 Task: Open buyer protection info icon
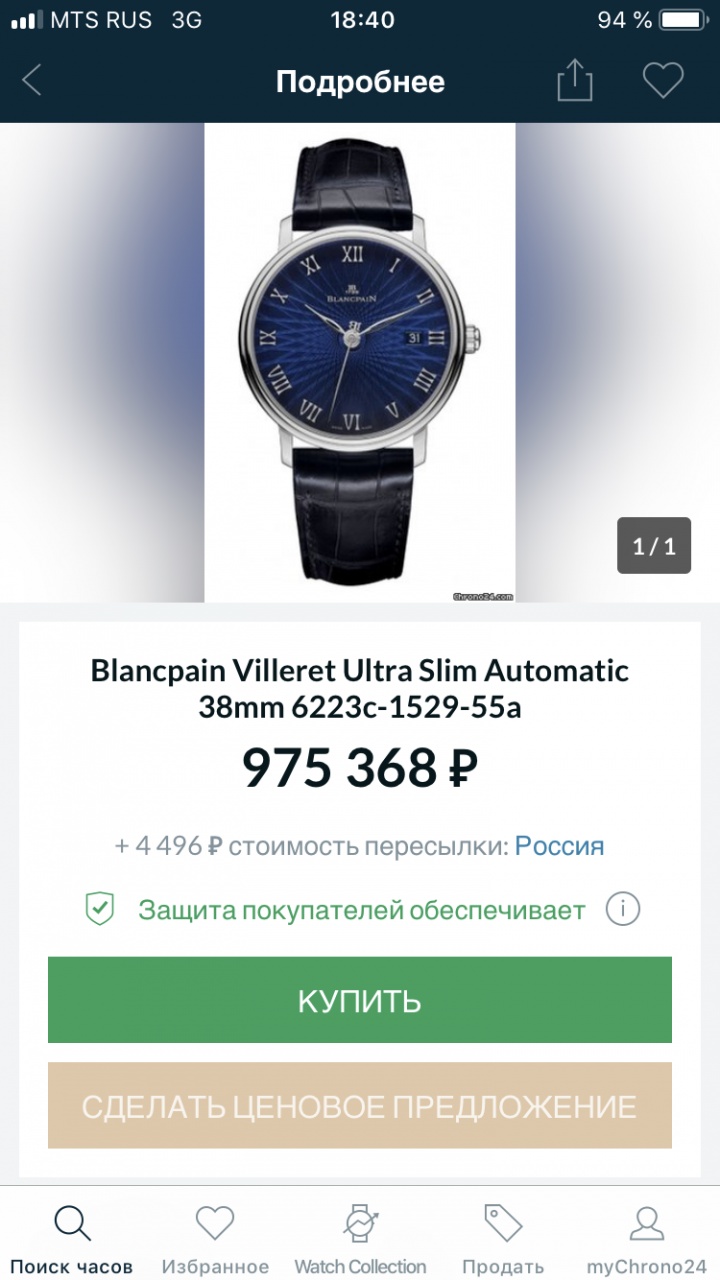tap(623, 910)
